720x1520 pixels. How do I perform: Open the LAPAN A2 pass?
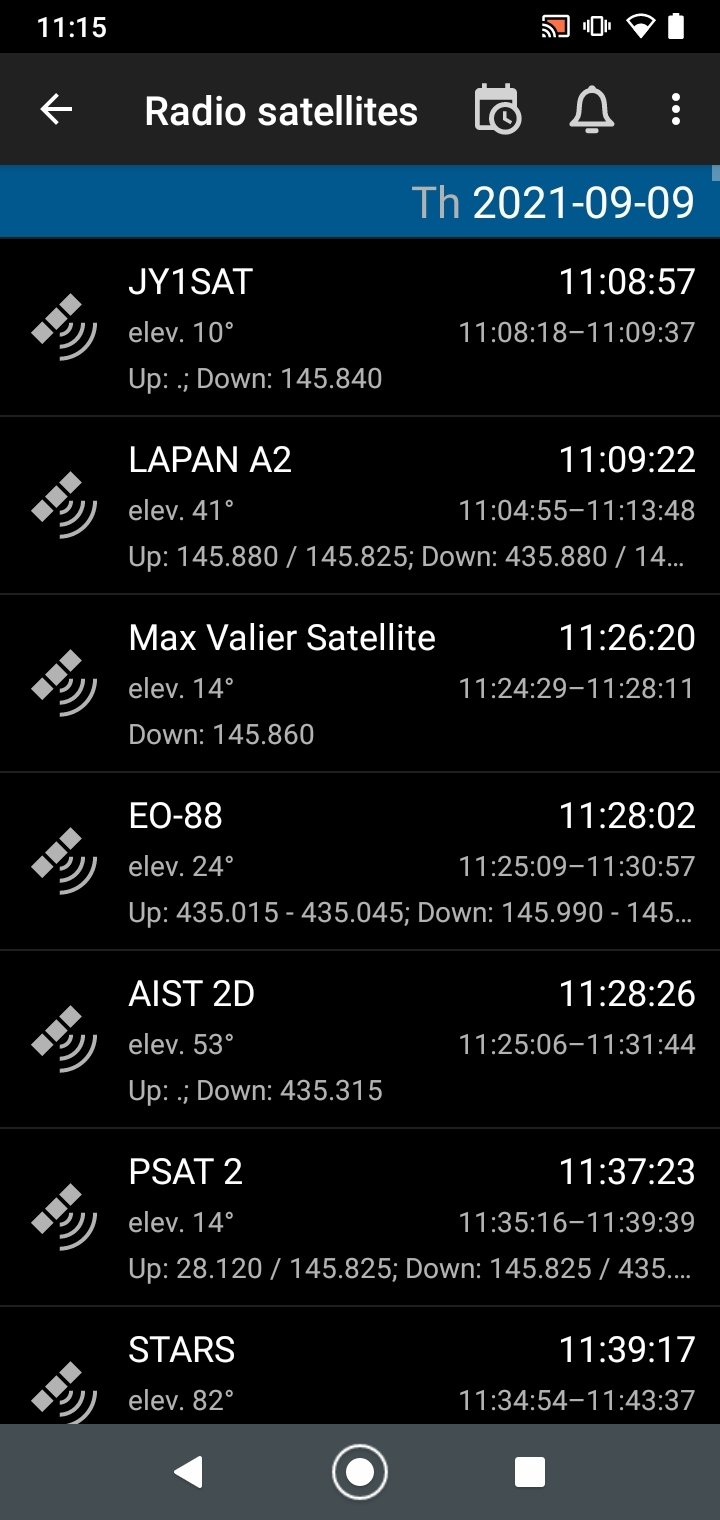coord(360,505)
